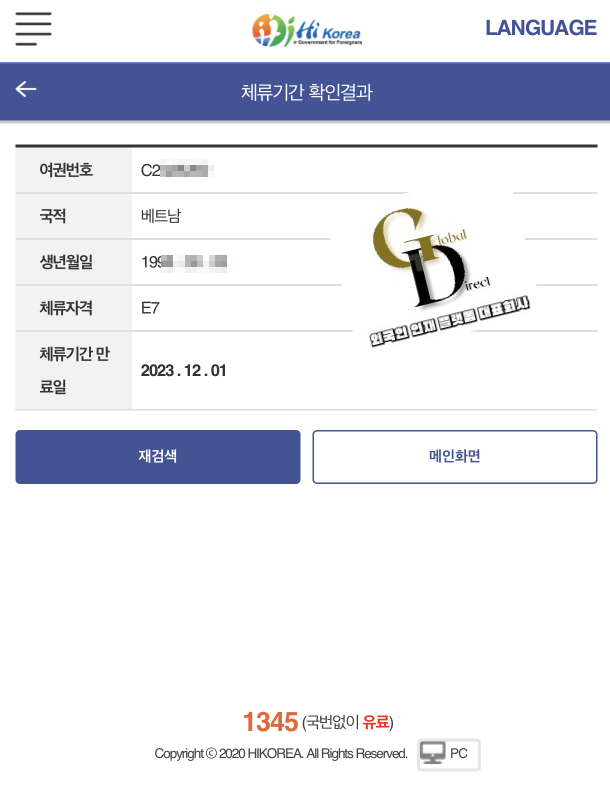Open the Hi Korea home logo
The image size is (610, 786).
point(306,30)
